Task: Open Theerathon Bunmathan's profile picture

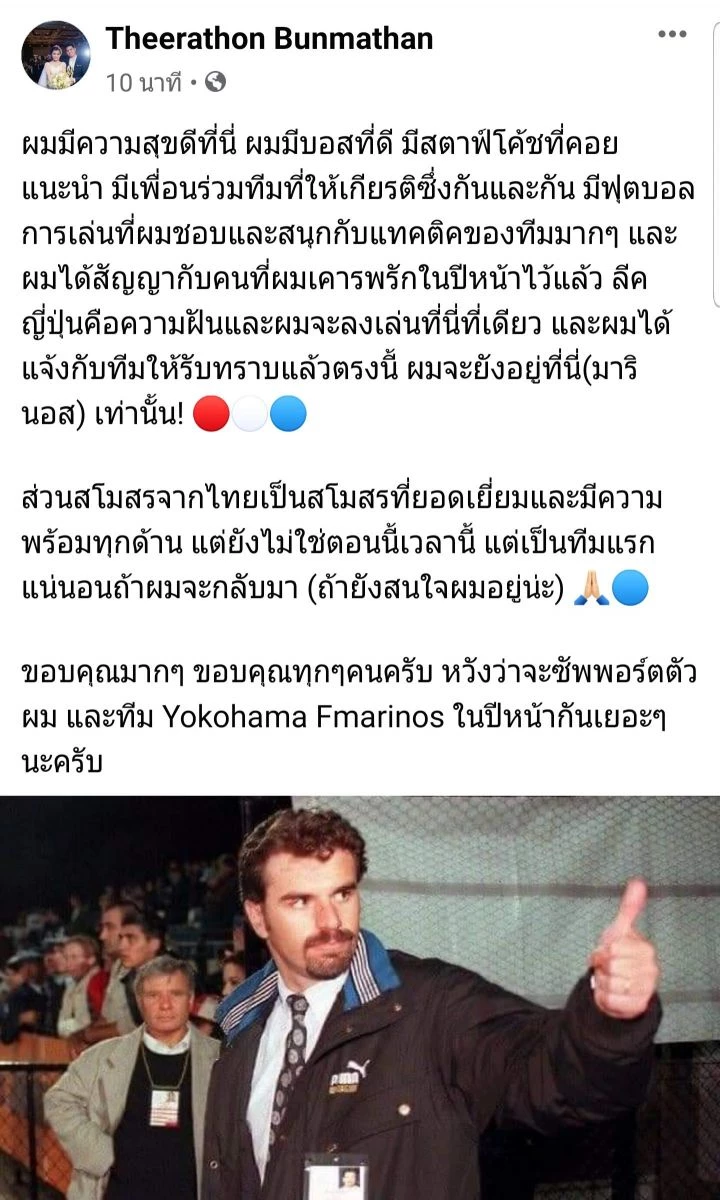Action: tap(56, 56)
